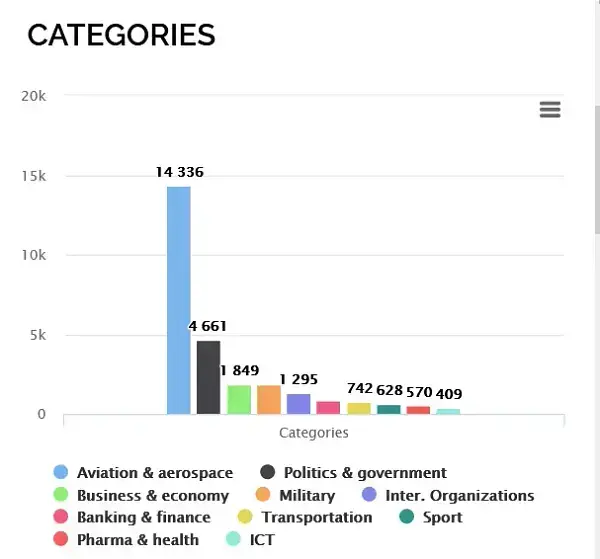Open the chart context menu icon
600x559 pixels.
point(550,110)
